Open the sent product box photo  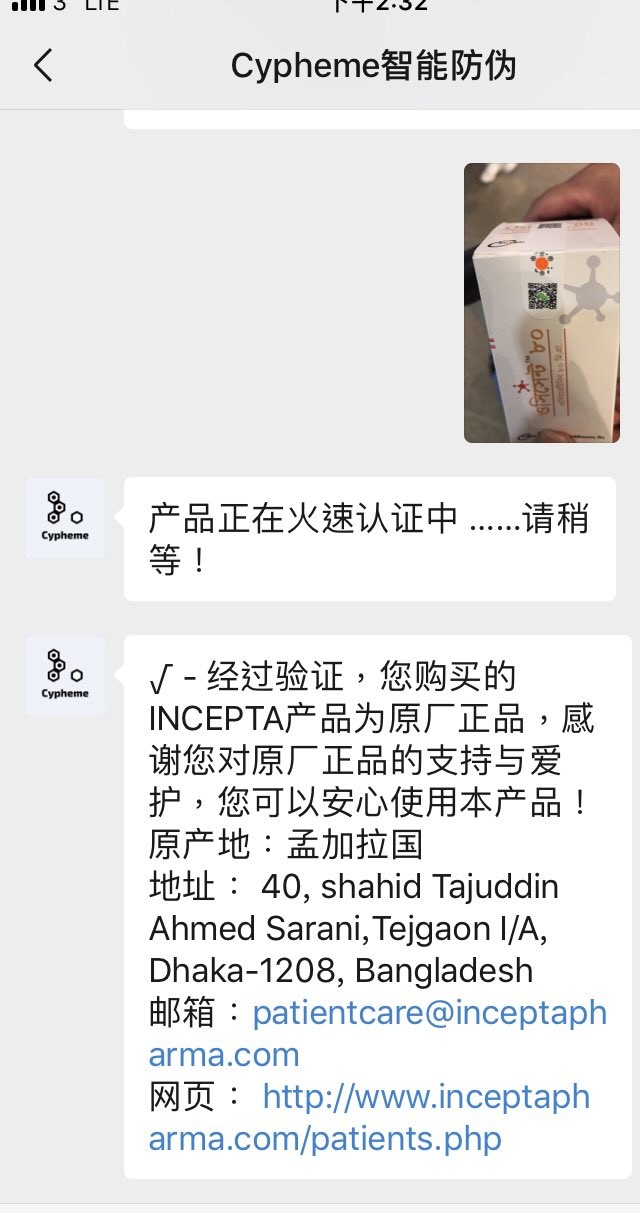coord(541,302)
